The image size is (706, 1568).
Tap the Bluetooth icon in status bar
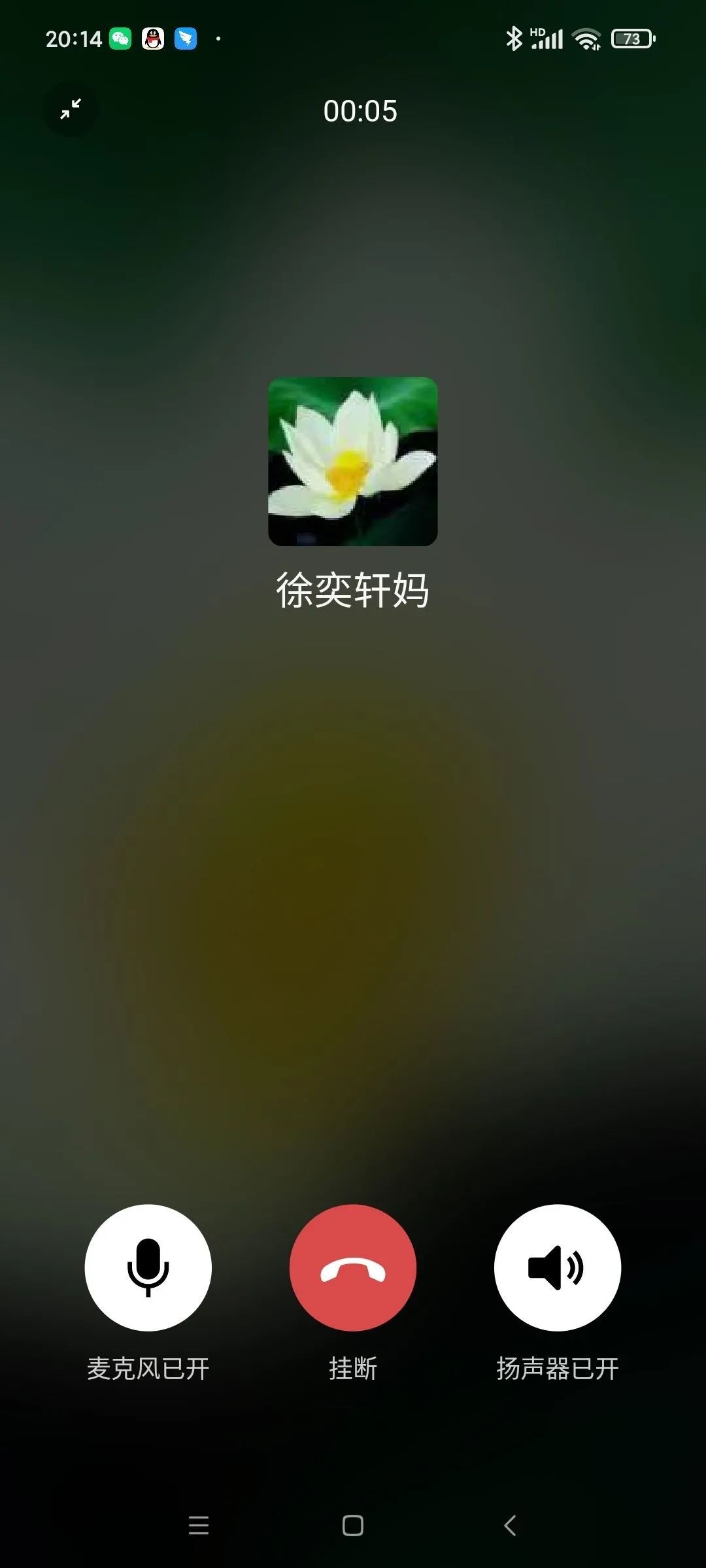point(514,38)
